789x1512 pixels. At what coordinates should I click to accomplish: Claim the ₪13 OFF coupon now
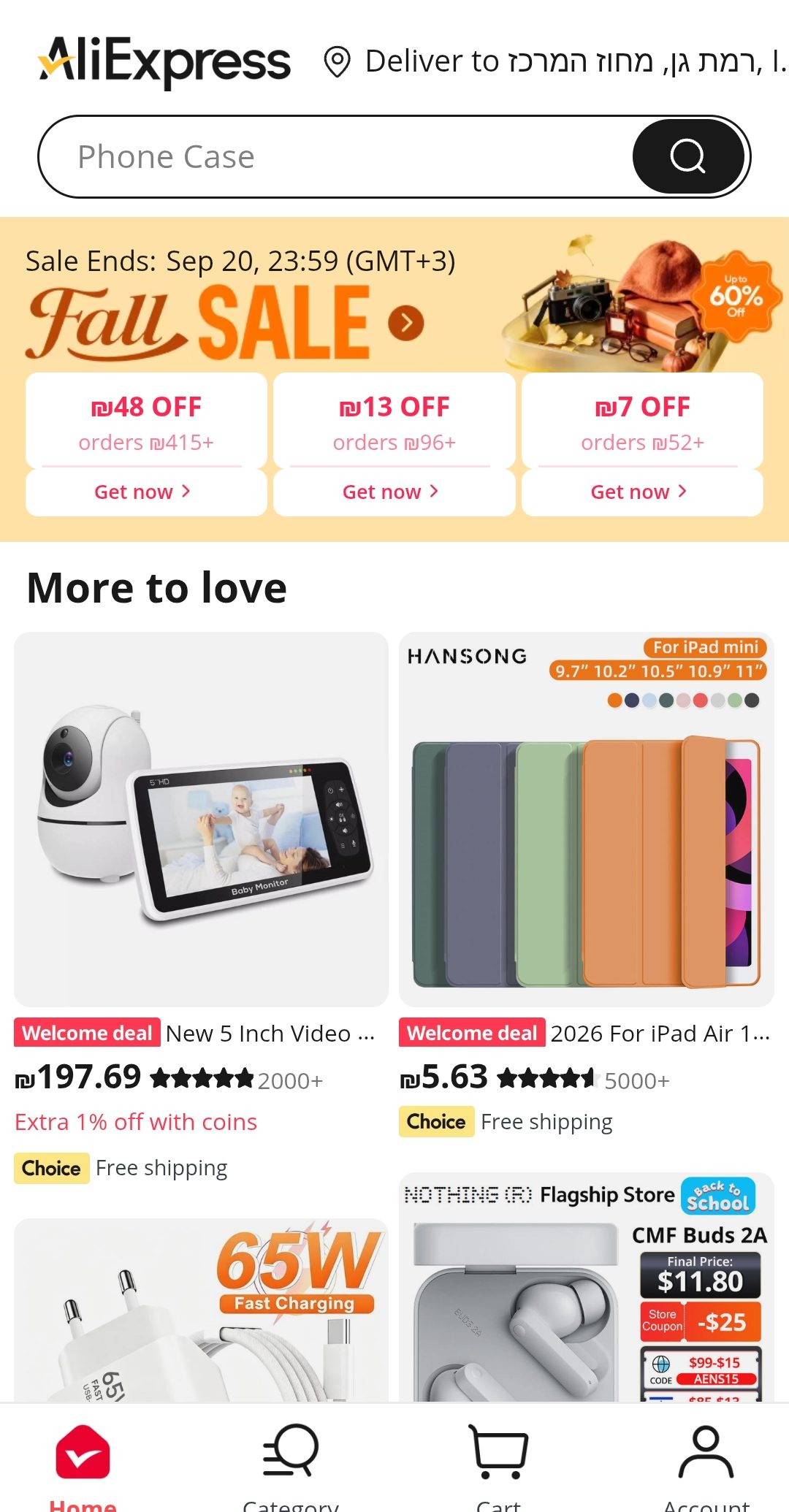tap(394, 492)
